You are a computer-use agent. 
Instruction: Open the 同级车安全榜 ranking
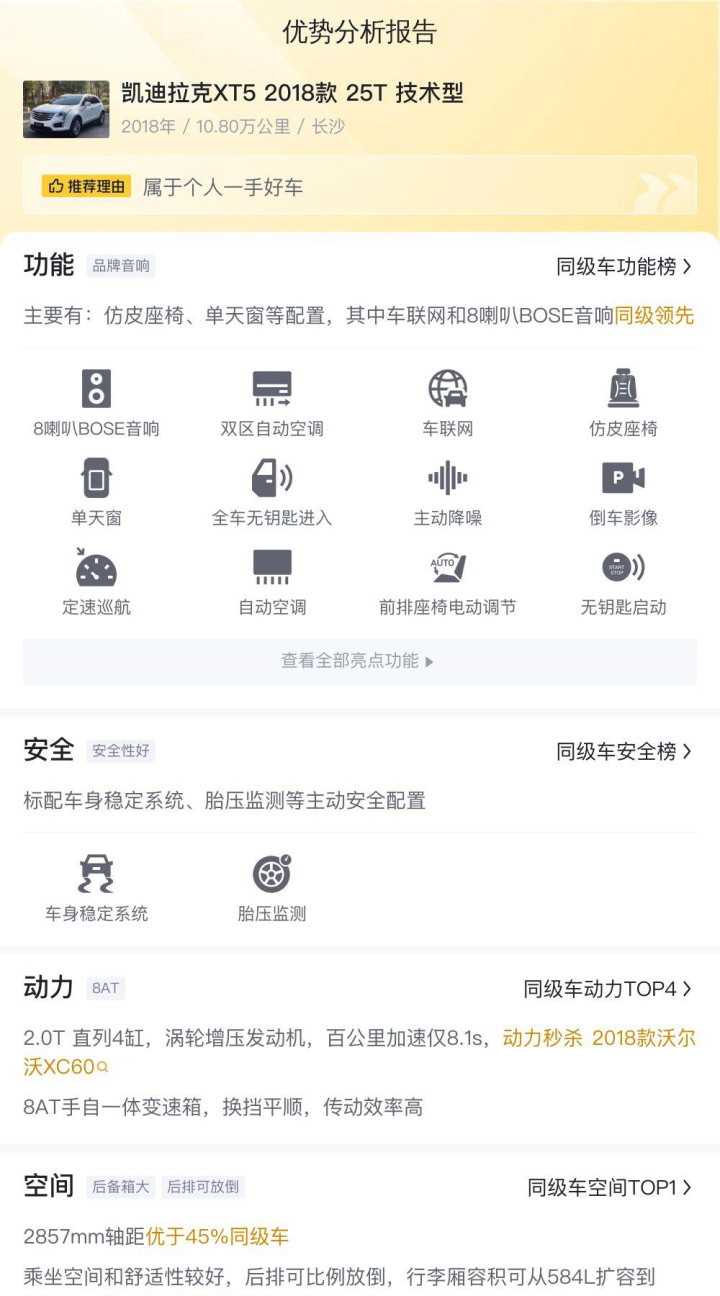(624, 751)
